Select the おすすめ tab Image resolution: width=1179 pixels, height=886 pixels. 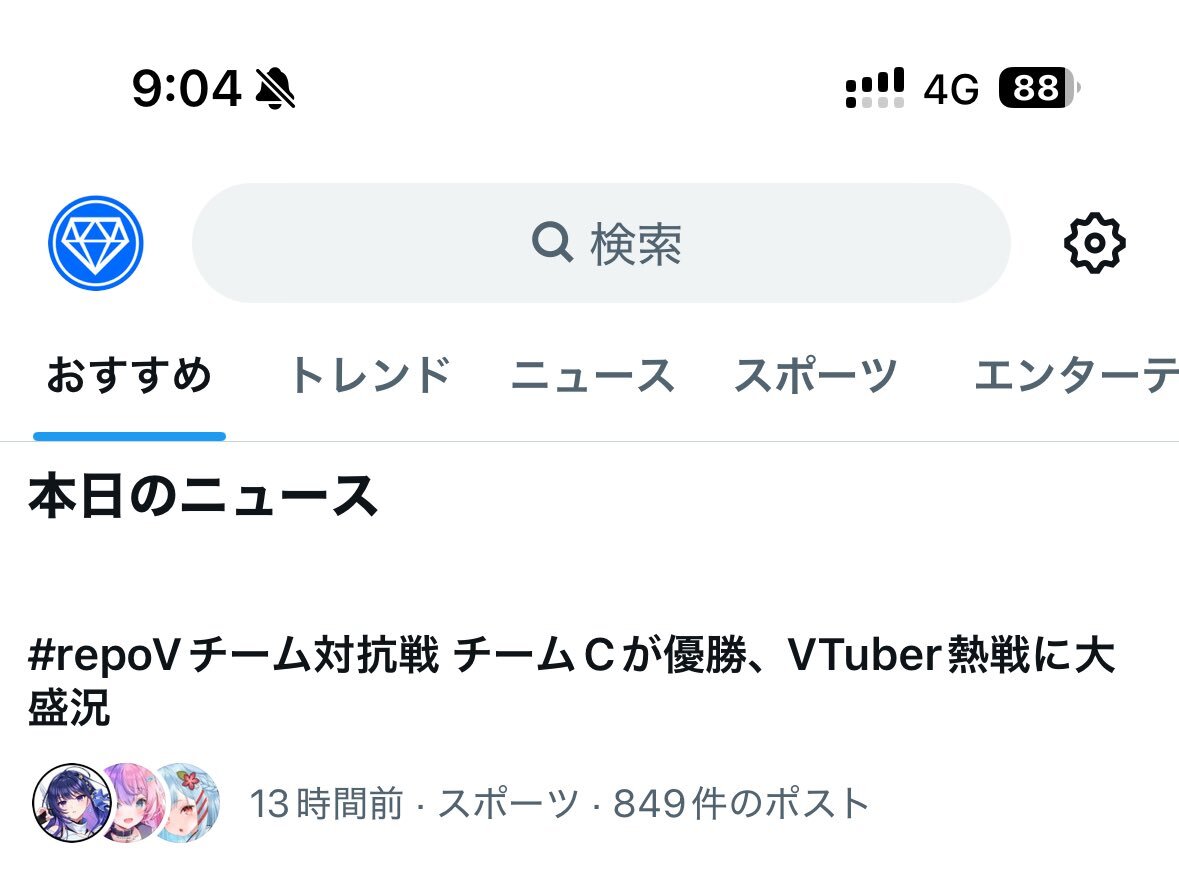coord(130,377)
